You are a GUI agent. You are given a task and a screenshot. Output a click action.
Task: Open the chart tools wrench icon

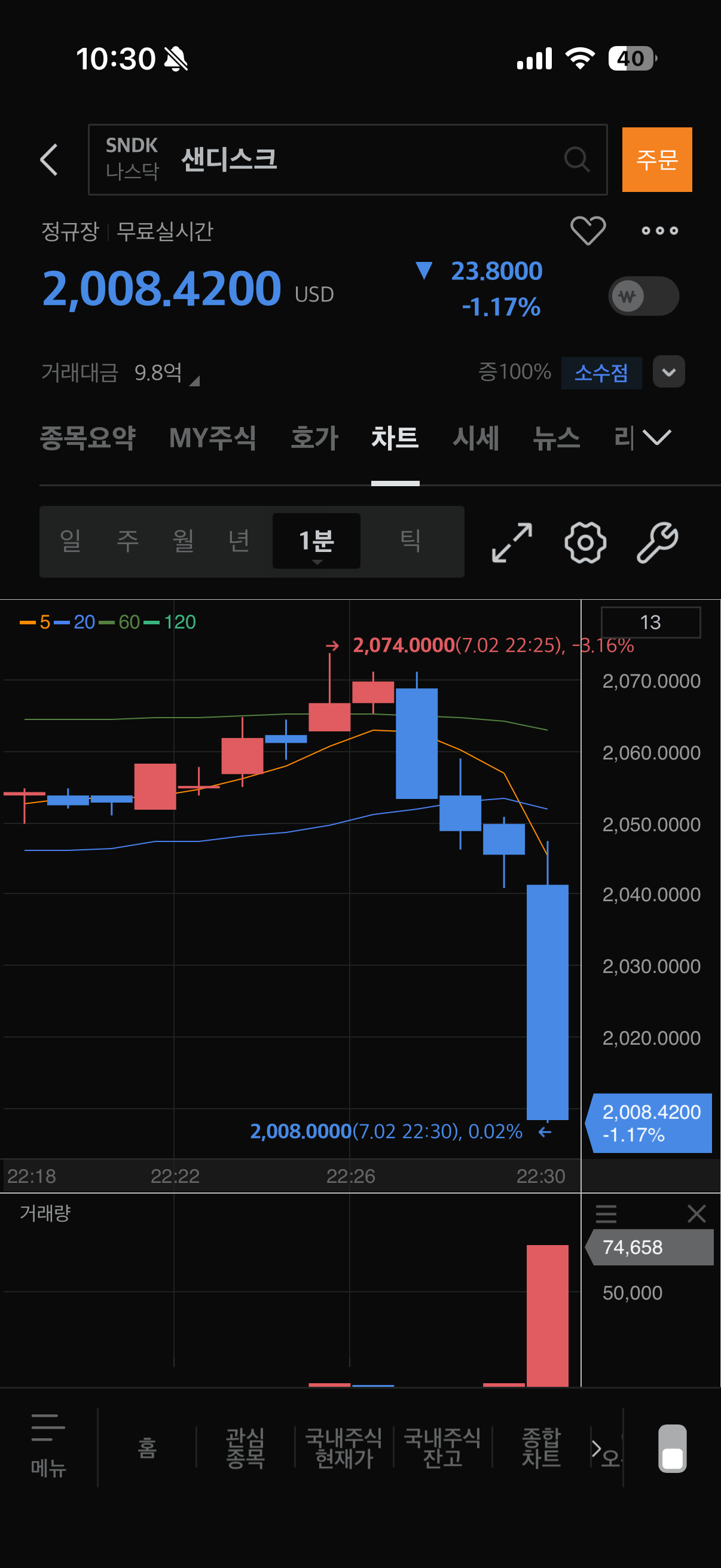pyautogui.click(x=657, y=542)
